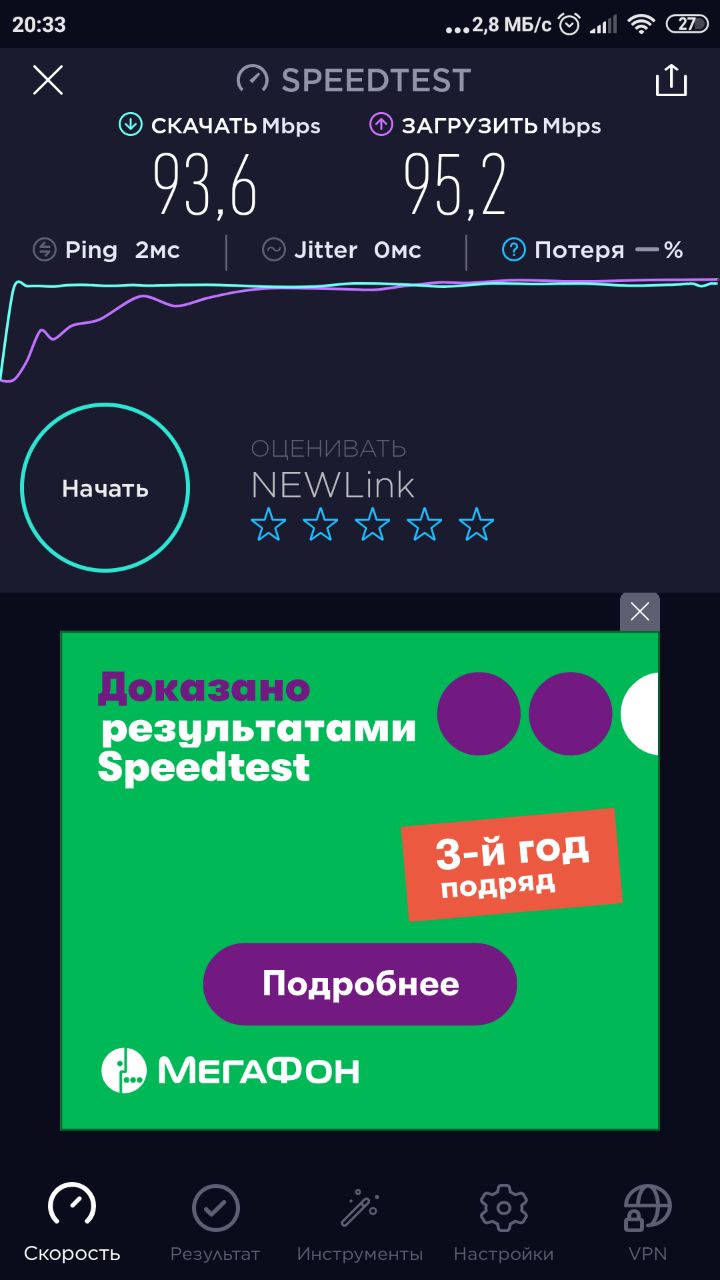Dismiss the MegaFon ad banner
This screenshot has width=720, height=1280.
pyautogui.click(x=640, y=612)
